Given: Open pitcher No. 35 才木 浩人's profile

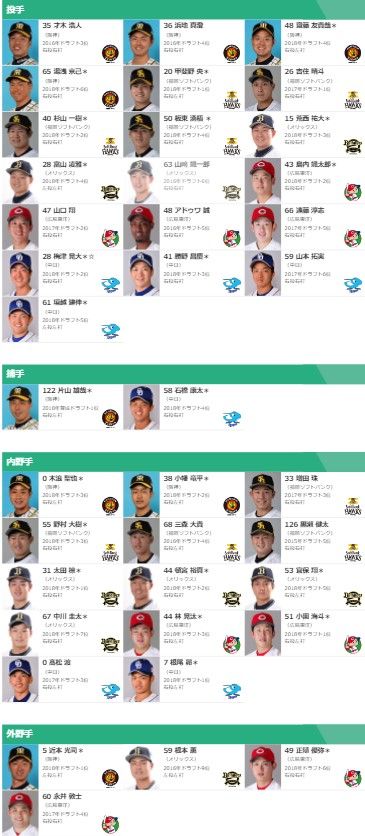Looking at the screenshot, I should [x=62, y=42].
